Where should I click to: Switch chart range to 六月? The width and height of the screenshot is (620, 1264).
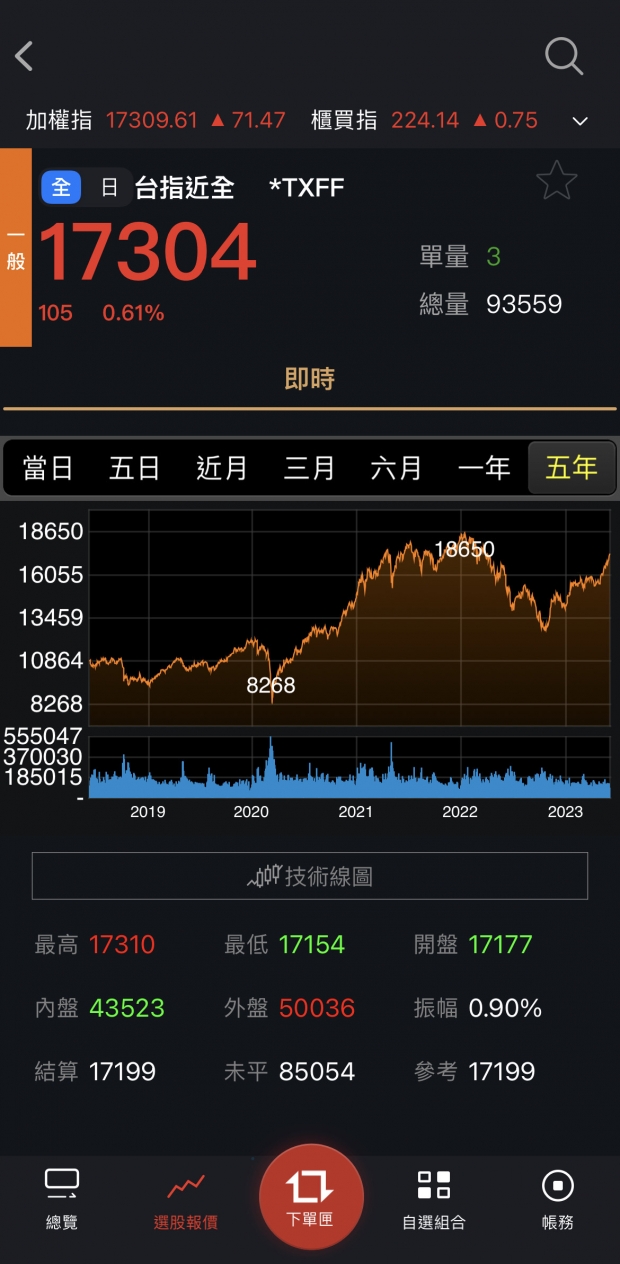click(x=396, y=467)
